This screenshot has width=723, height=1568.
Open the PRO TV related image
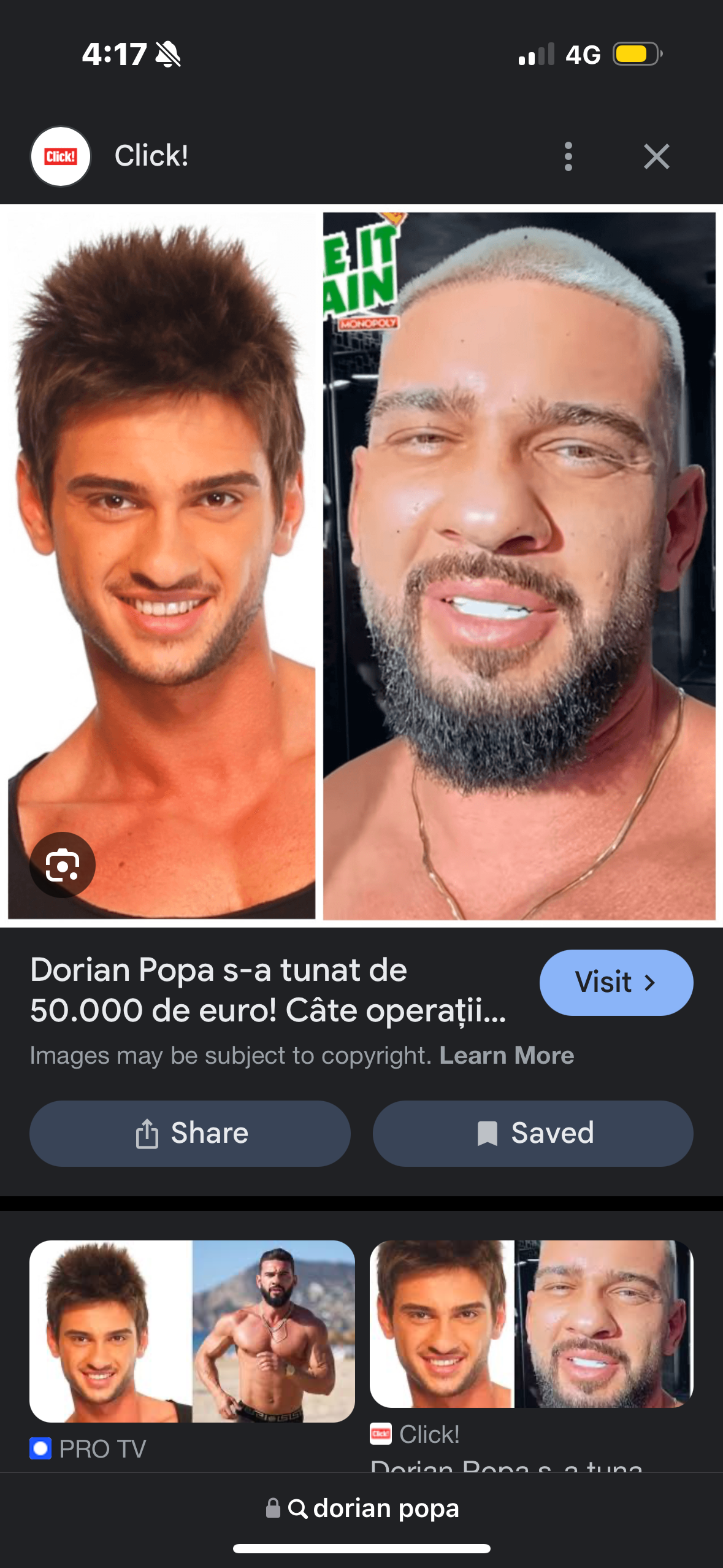192,1331
